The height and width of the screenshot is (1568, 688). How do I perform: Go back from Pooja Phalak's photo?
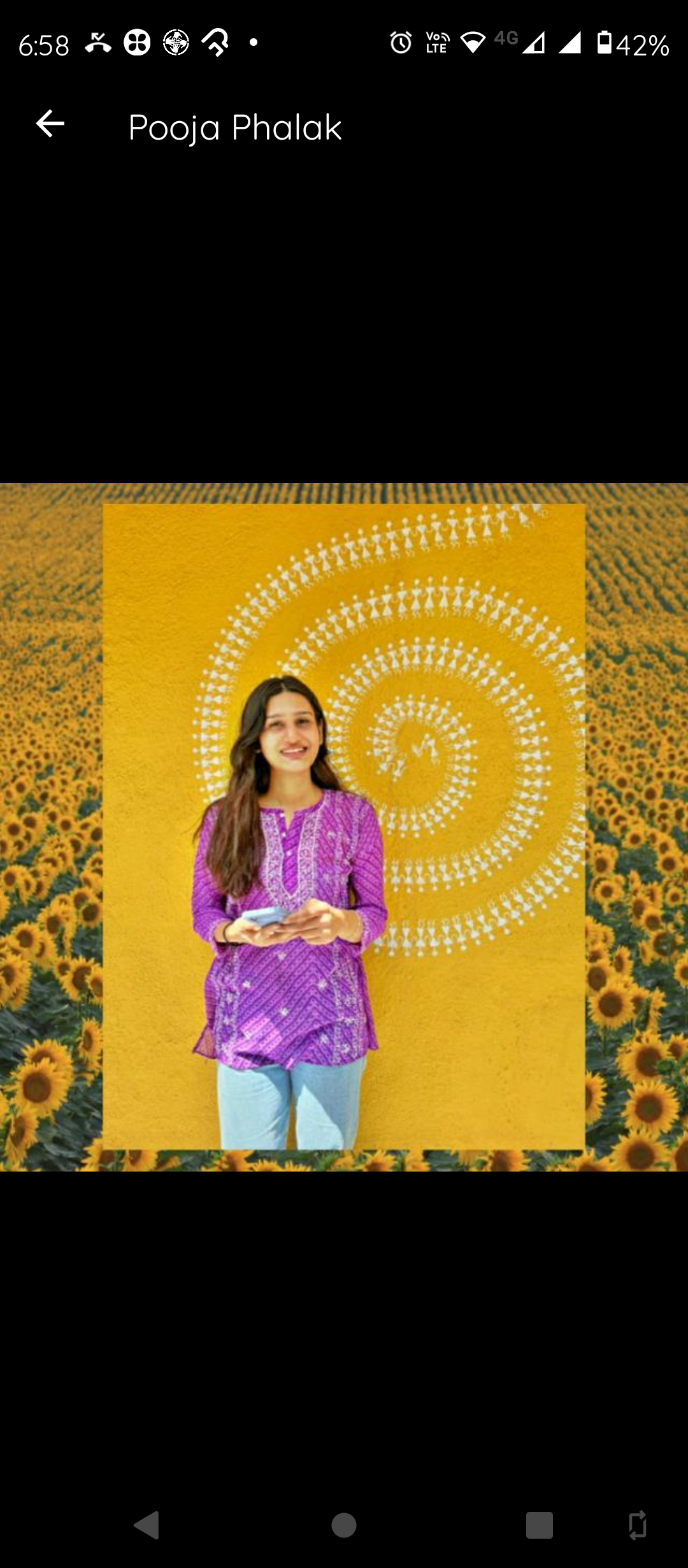[x=50, y=124]
